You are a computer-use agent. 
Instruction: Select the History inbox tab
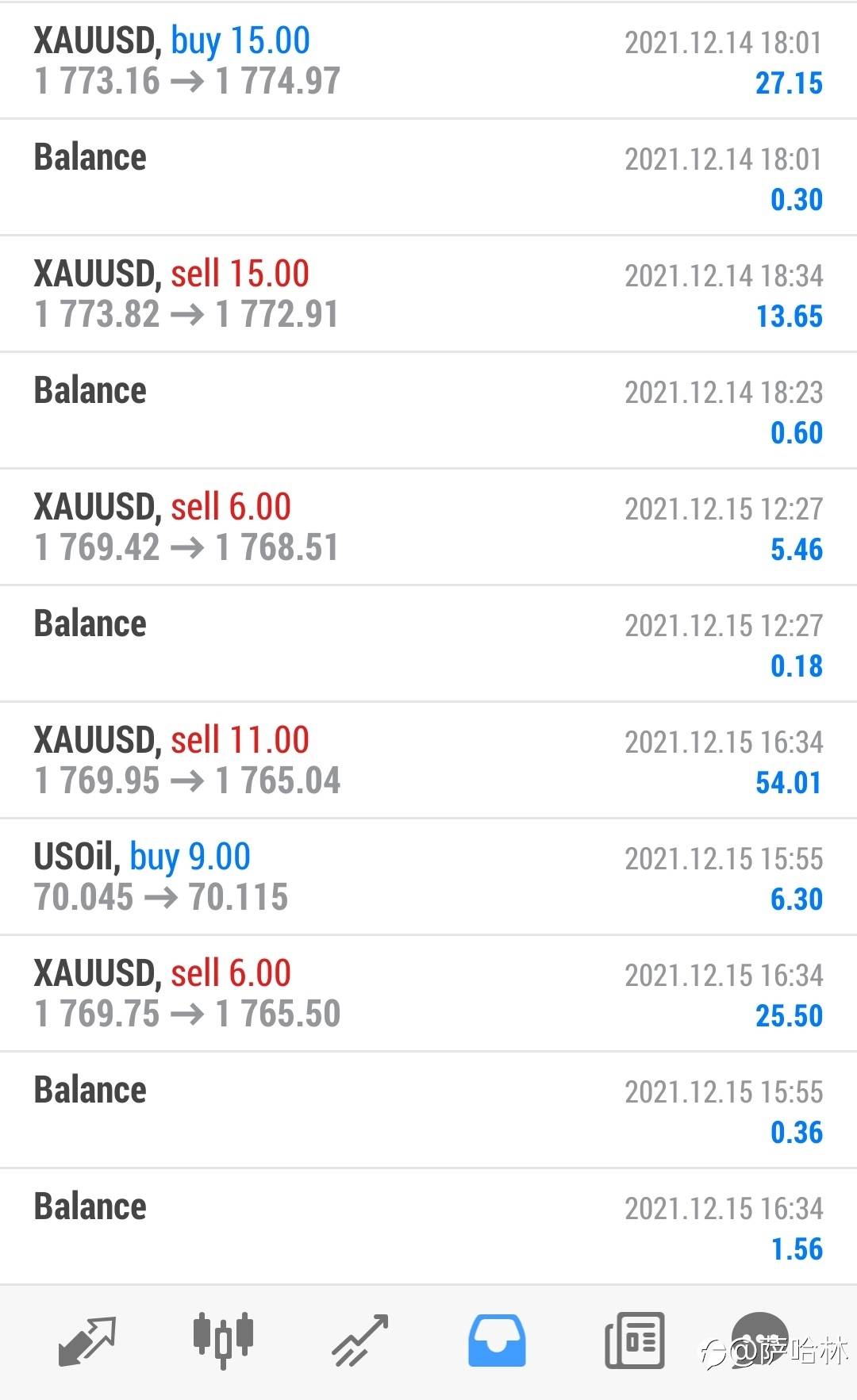497,1341
